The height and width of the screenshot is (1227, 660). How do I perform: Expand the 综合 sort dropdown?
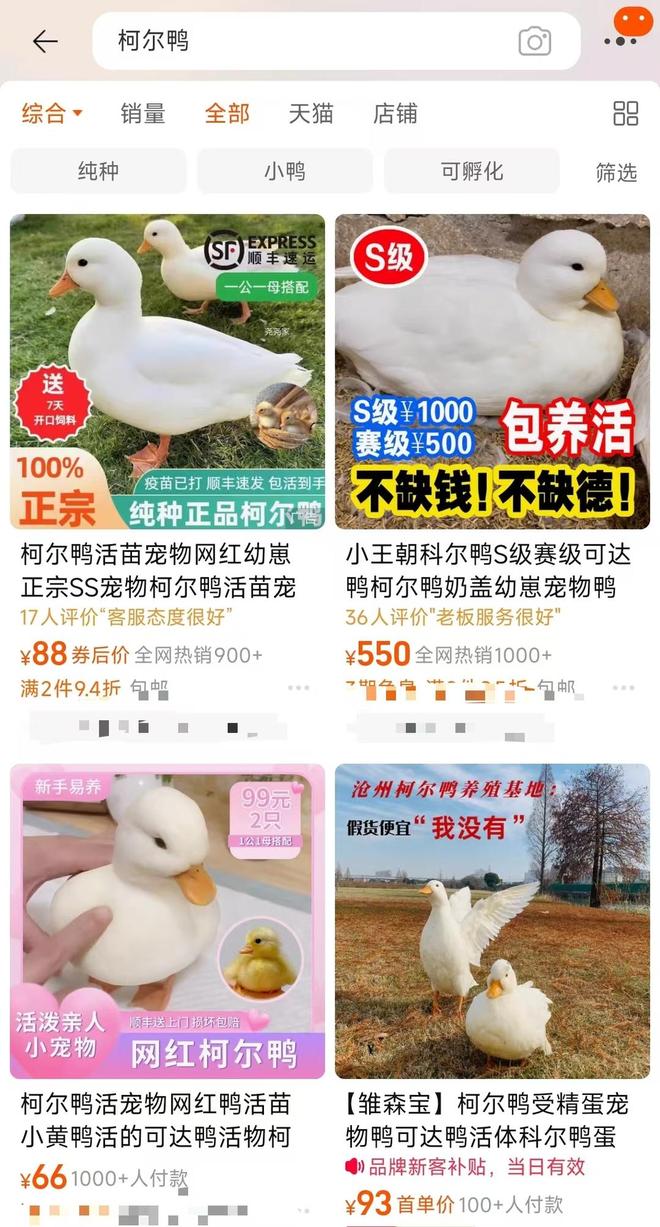point(52,113)
